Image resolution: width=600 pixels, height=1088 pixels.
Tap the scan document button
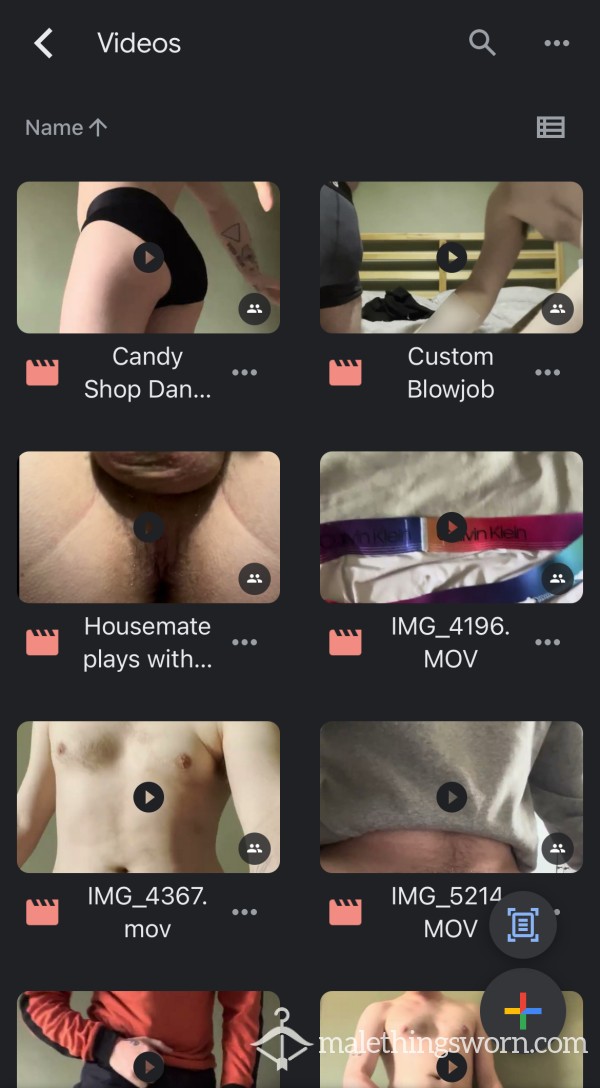pyautogui.click(x=523, y=925)
